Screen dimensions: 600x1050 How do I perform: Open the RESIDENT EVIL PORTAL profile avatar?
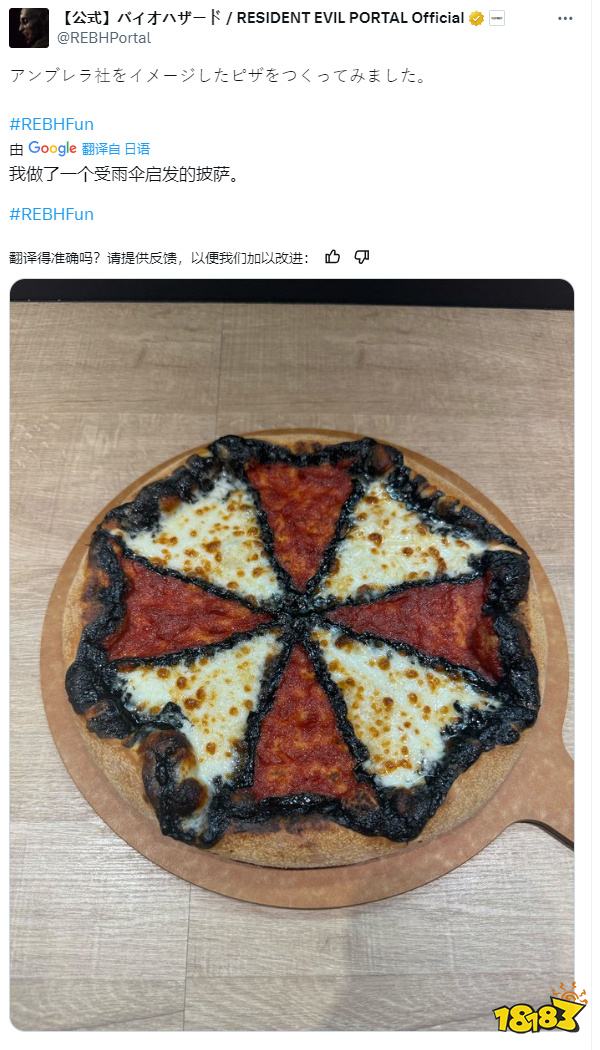point(28,27)
